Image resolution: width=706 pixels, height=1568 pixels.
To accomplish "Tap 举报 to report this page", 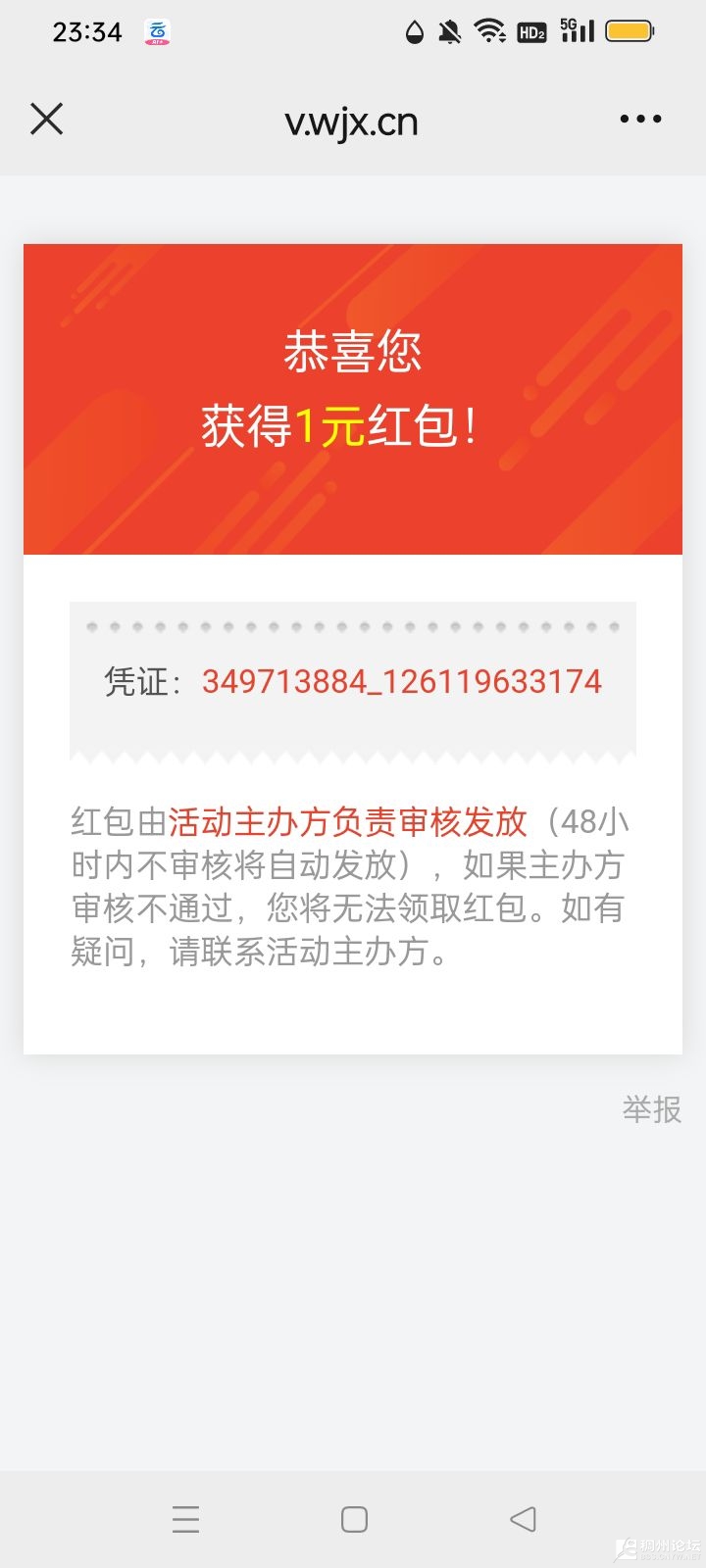I will (652, 1109).
